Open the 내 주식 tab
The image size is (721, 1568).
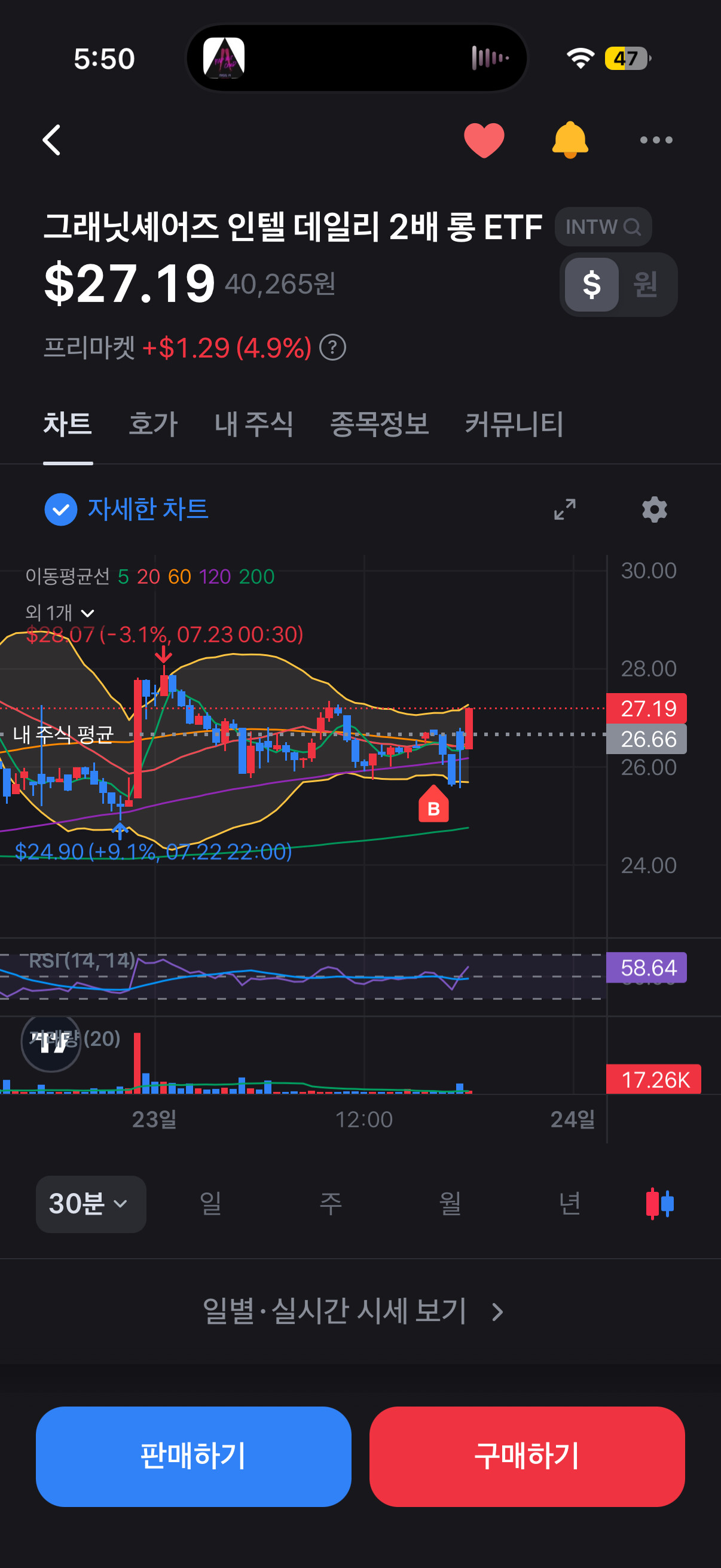253,423
